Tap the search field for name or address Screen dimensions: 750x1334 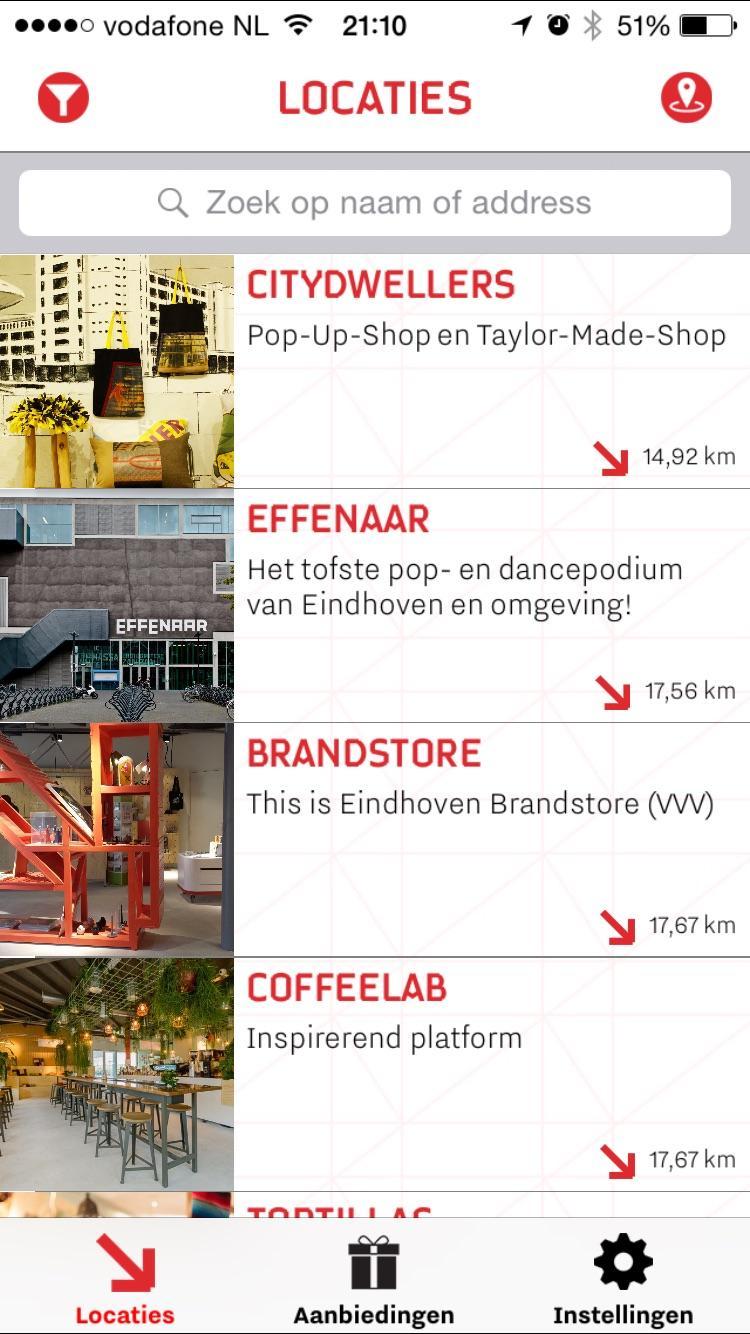click(375, 203)
